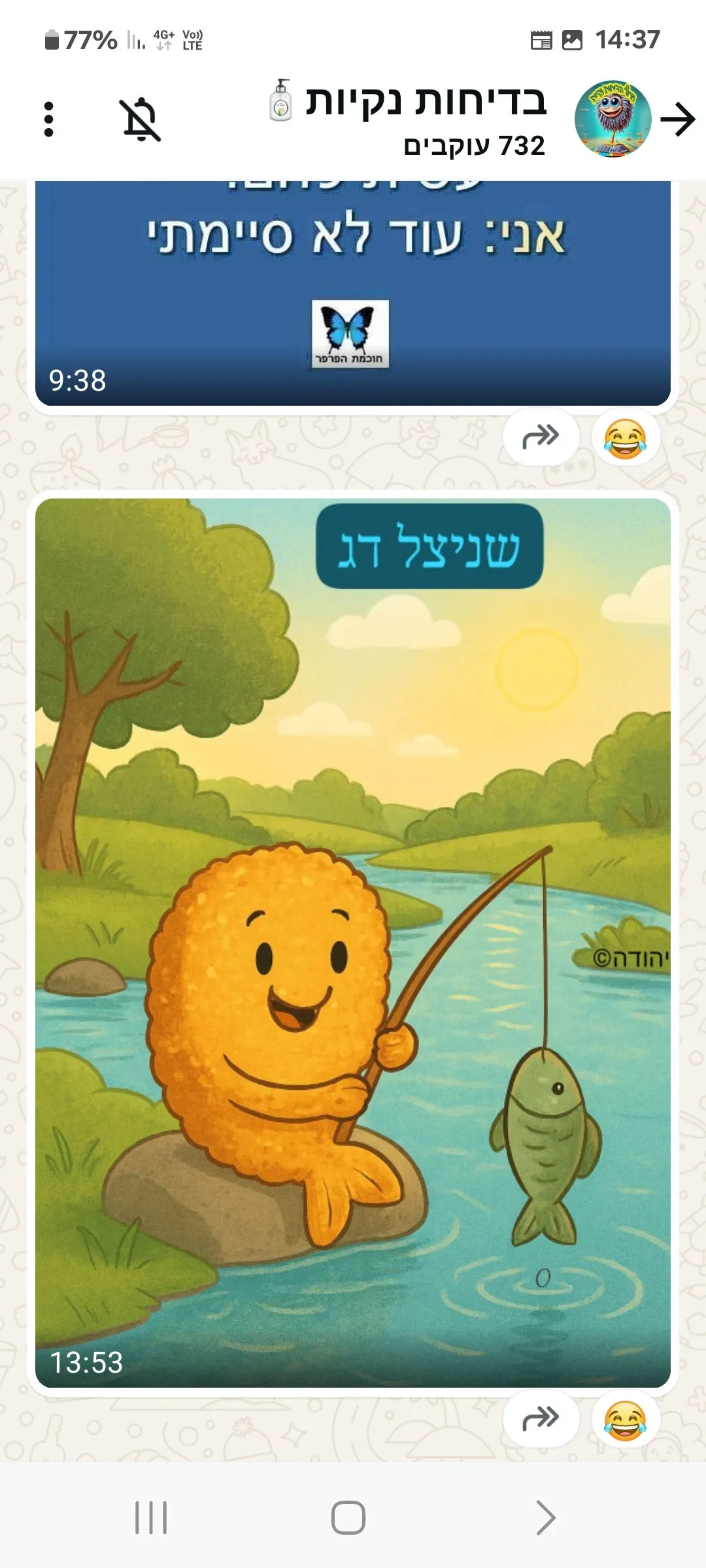Image resolution: width=706 pixels, height=1568 pixels.
Task: Go to home screen via navigation bar
Action: pyautogui.click(x=348, y=1517)
